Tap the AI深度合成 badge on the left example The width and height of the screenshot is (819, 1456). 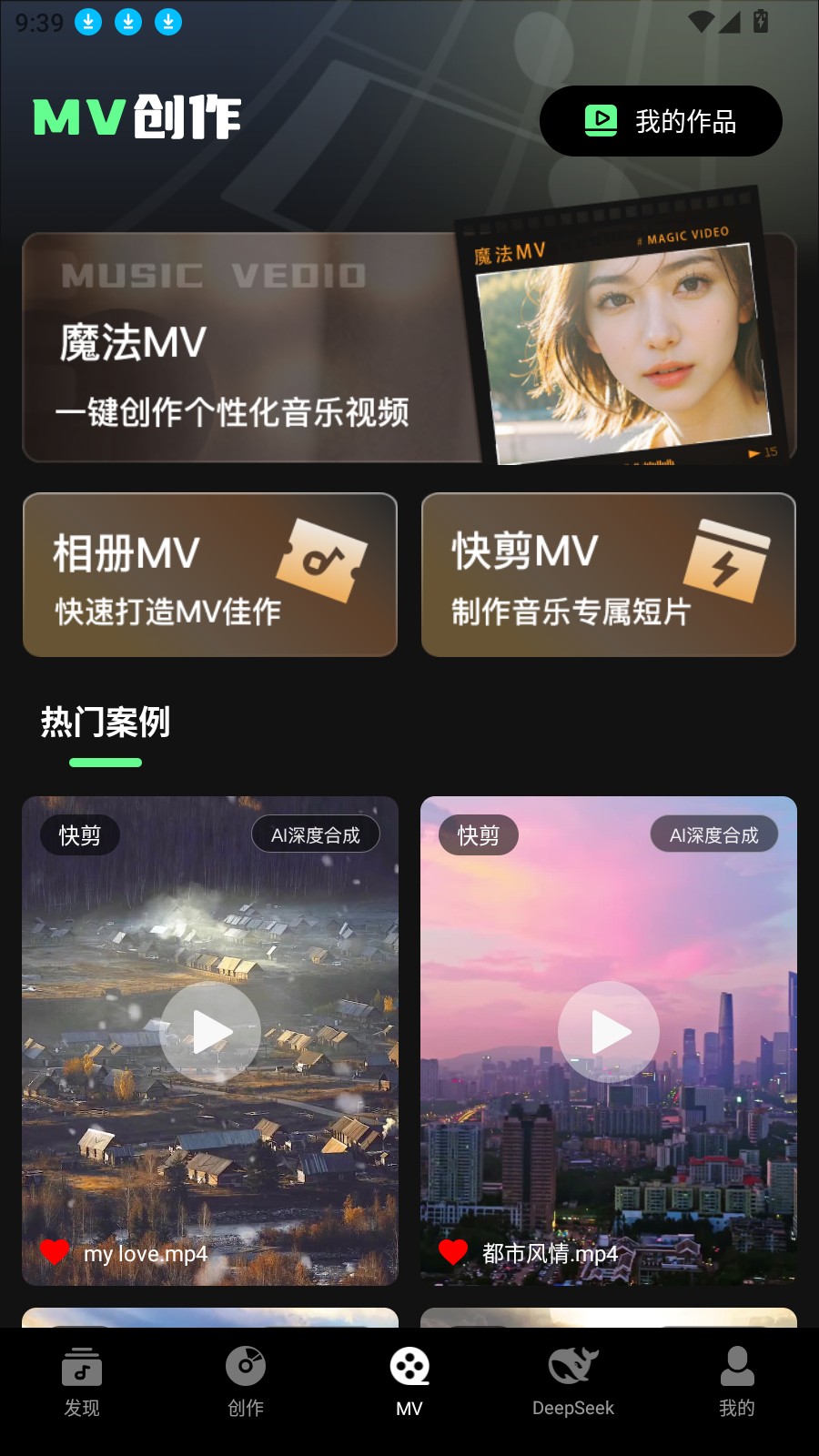[x=315, y=834]
